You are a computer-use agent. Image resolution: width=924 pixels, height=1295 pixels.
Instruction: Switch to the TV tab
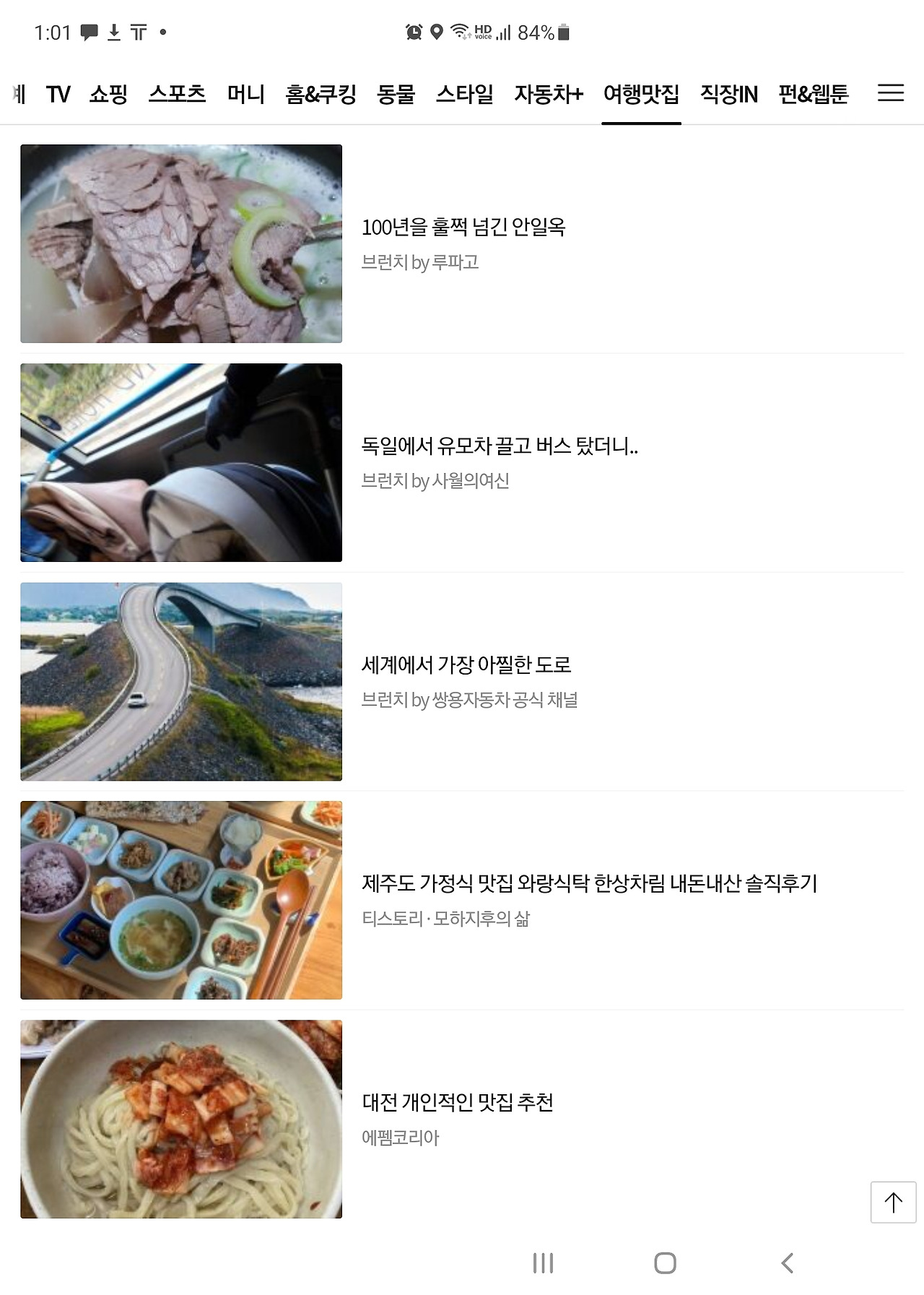click(58, 94)
